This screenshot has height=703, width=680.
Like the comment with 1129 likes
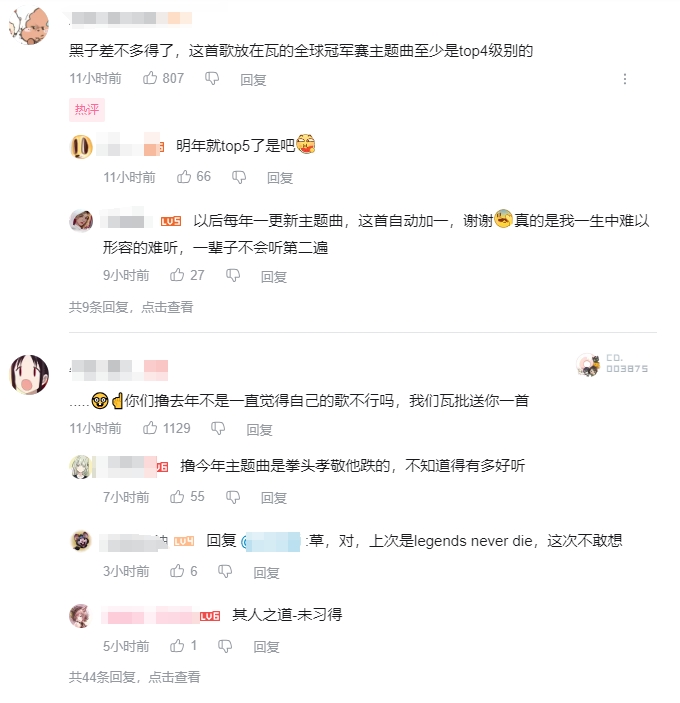151,428
